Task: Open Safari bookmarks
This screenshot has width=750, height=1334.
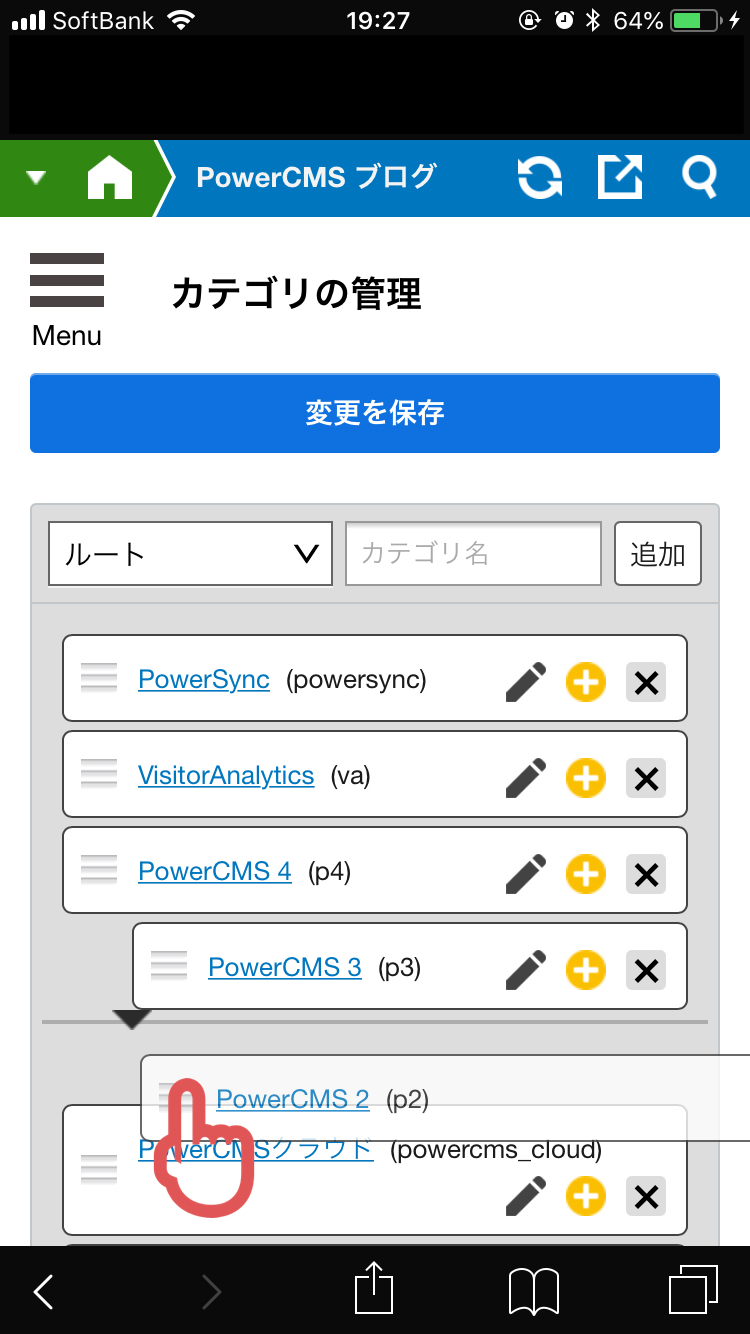Action: (534, 1292)
